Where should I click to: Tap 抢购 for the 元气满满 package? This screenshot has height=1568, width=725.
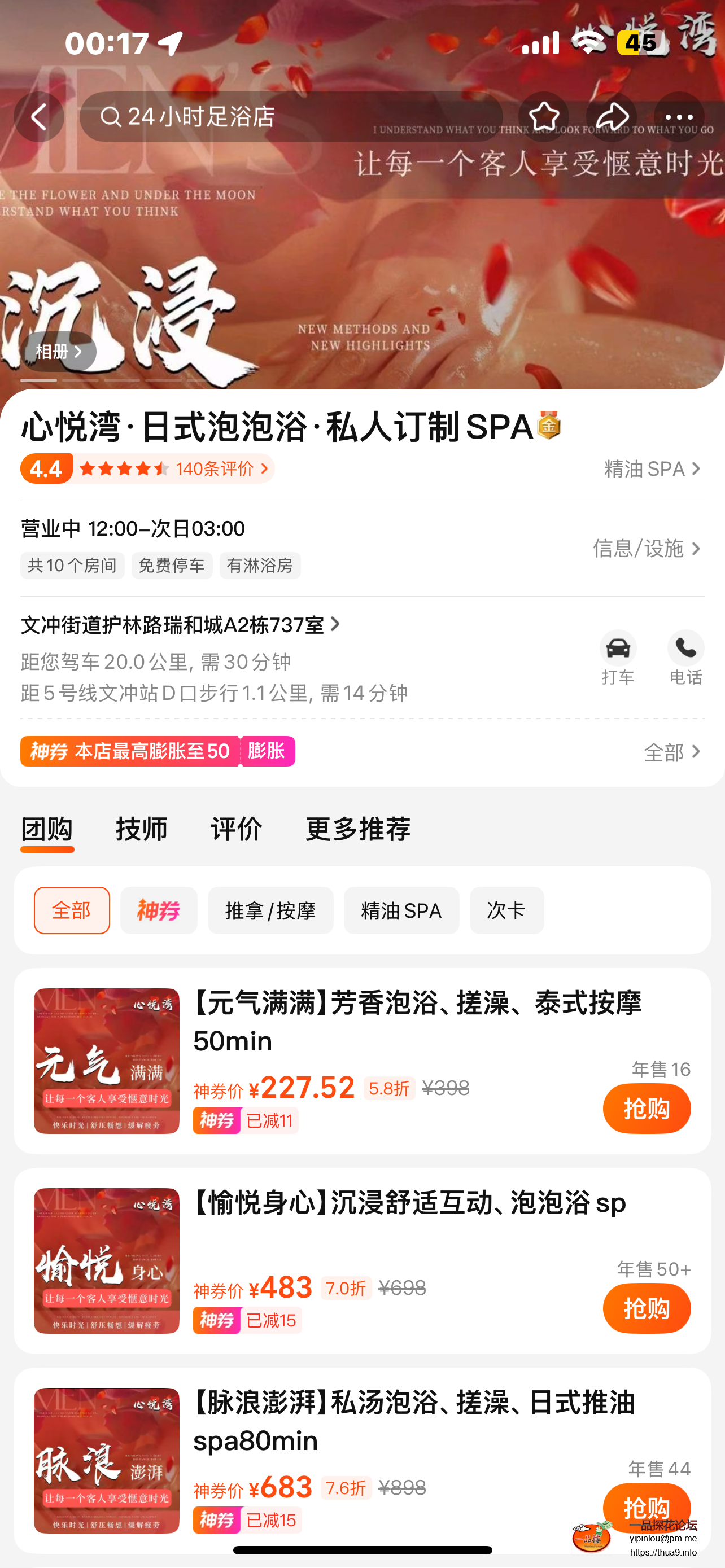pos(646,1108)
